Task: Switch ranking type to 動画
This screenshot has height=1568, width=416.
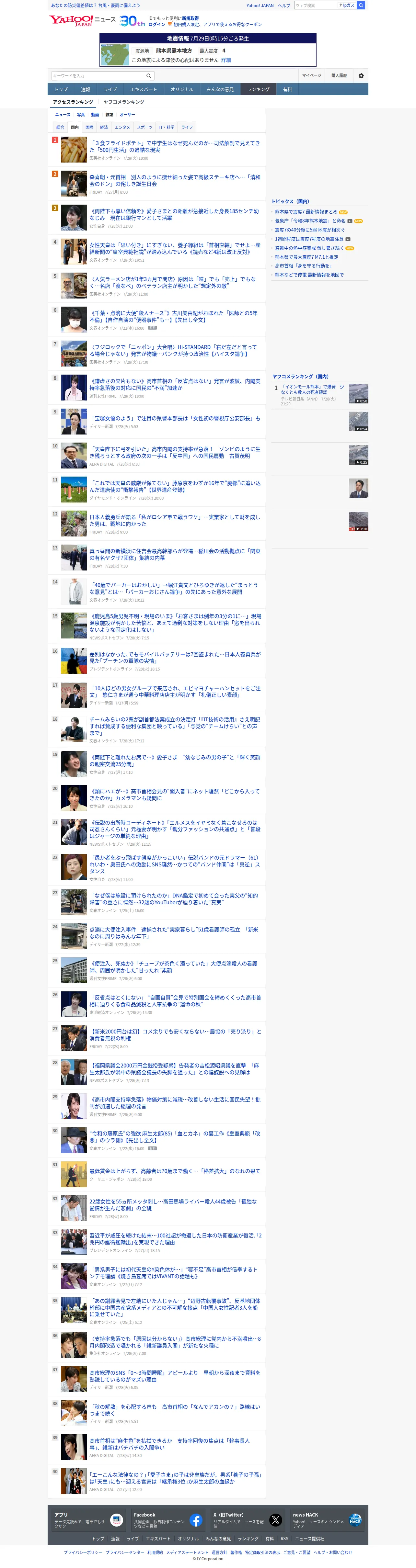Action: click(95, 114)
